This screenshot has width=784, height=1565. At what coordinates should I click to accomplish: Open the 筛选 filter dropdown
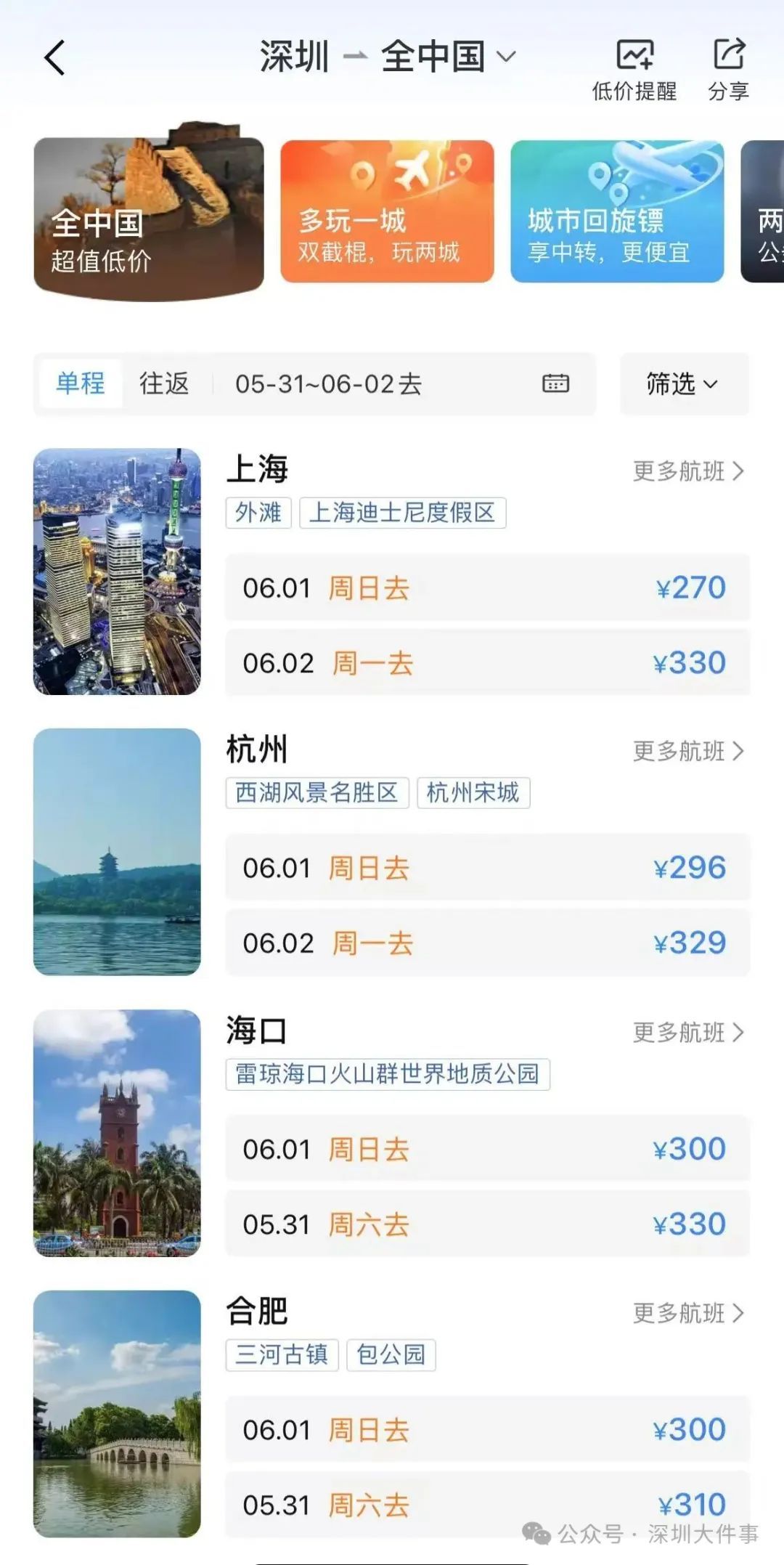[682, 384]
